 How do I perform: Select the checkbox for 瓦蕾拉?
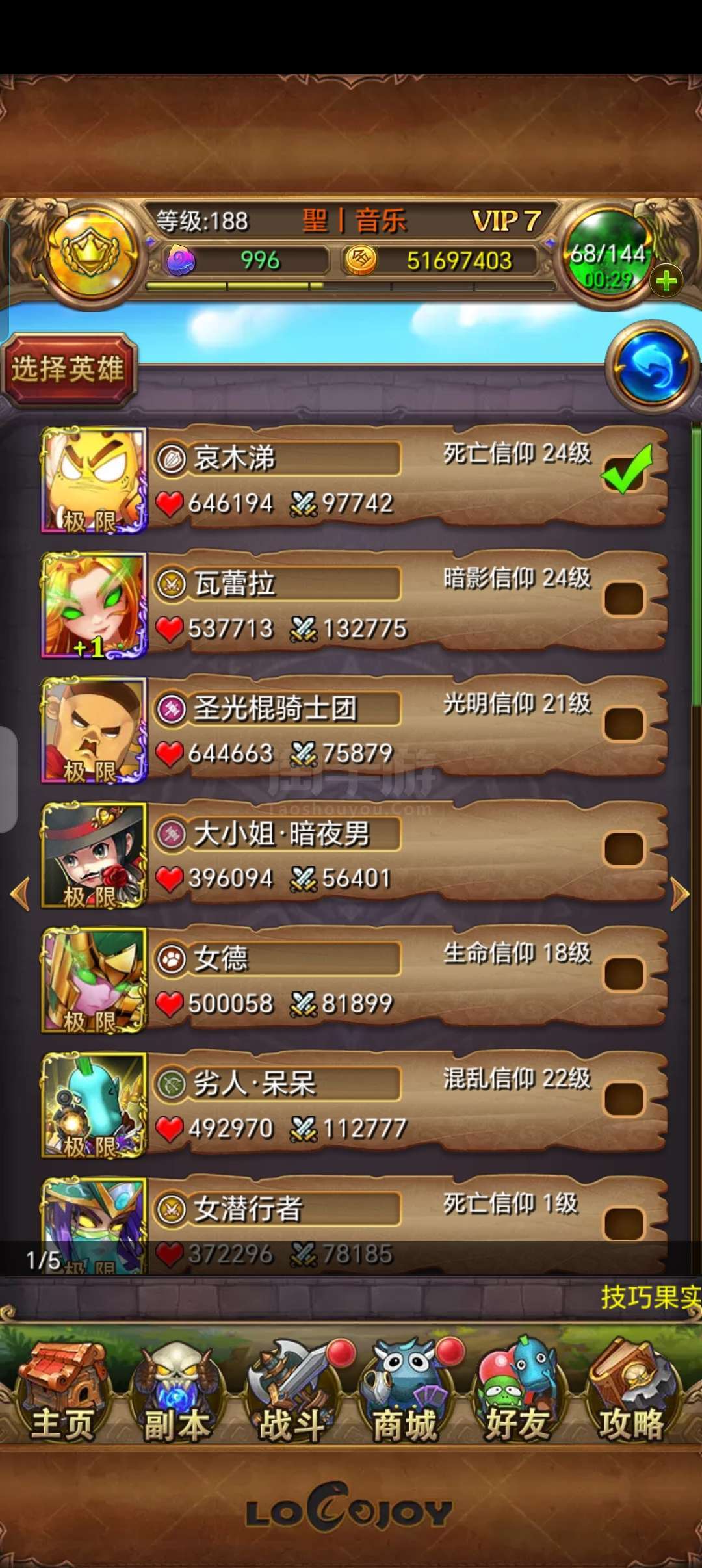tap(624, 598)
